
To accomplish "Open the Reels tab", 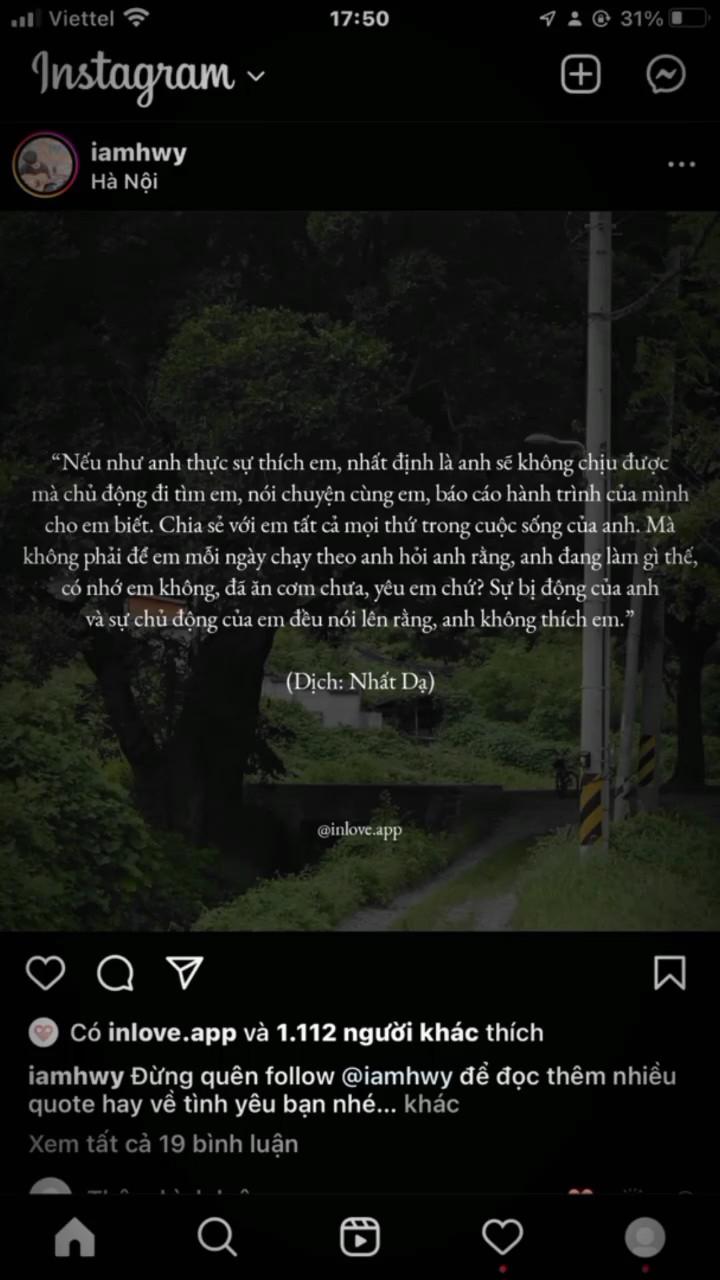I will coord(360,1238).
